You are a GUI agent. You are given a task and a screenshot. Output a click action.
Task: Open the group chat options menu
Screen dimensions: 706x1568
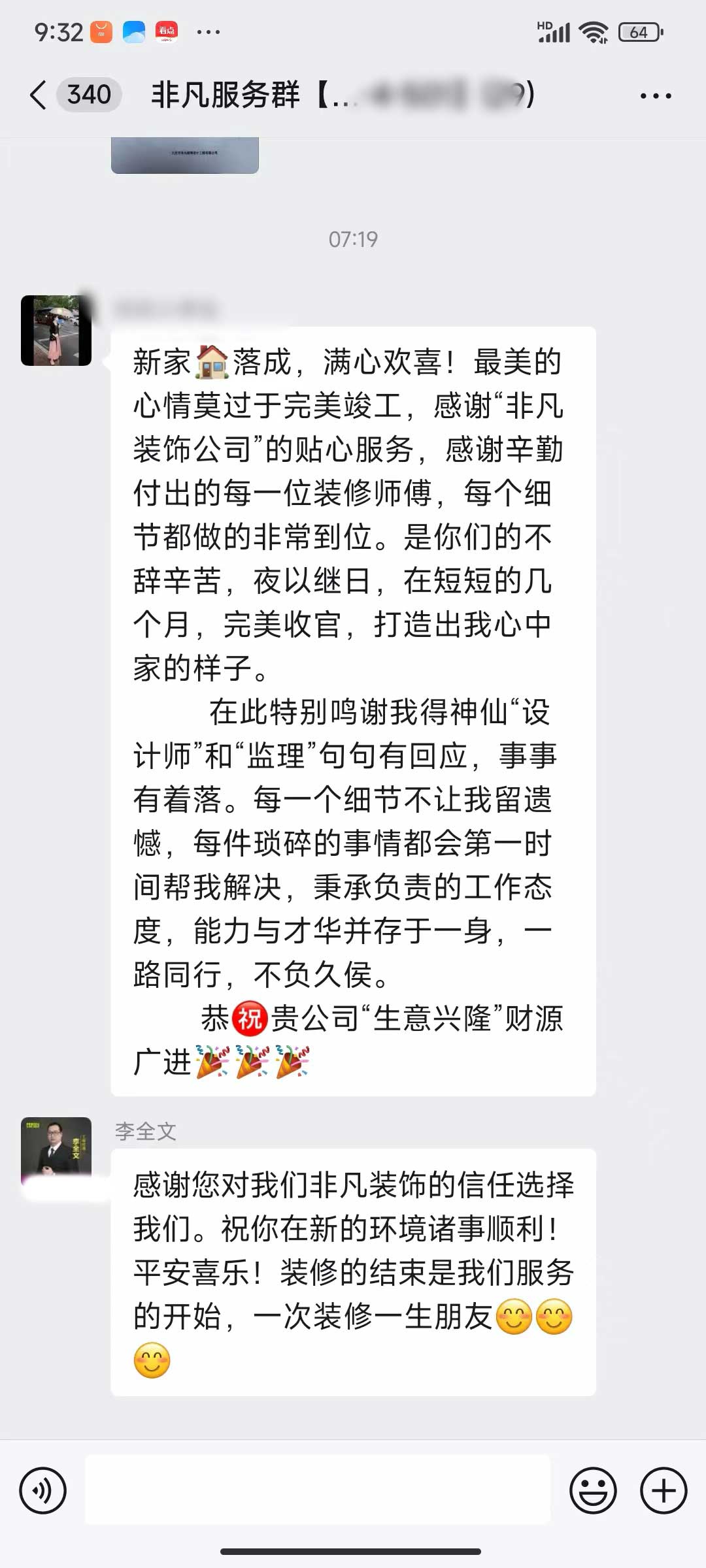tap(655, 96)
